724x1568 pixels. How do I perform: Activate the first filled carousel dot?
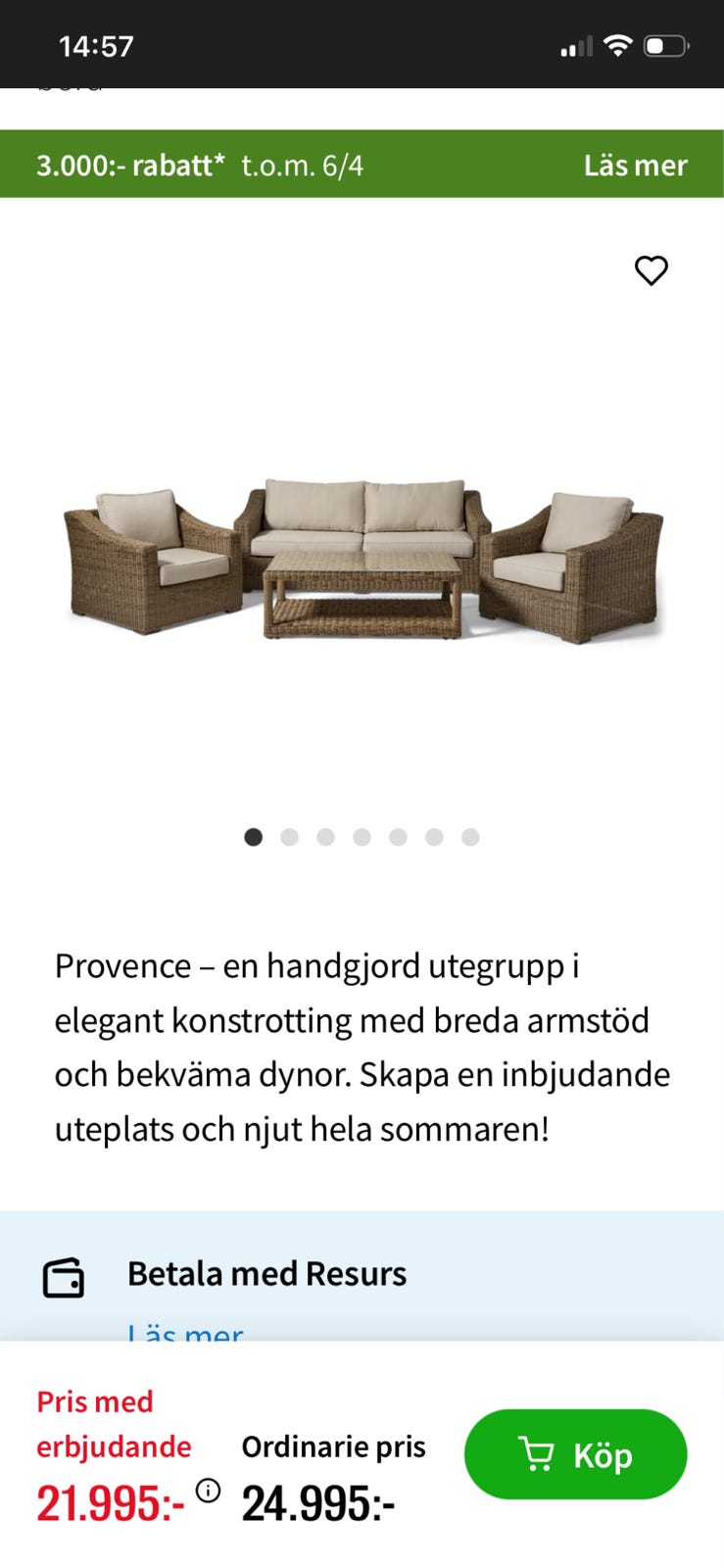[x=253, y=837]
